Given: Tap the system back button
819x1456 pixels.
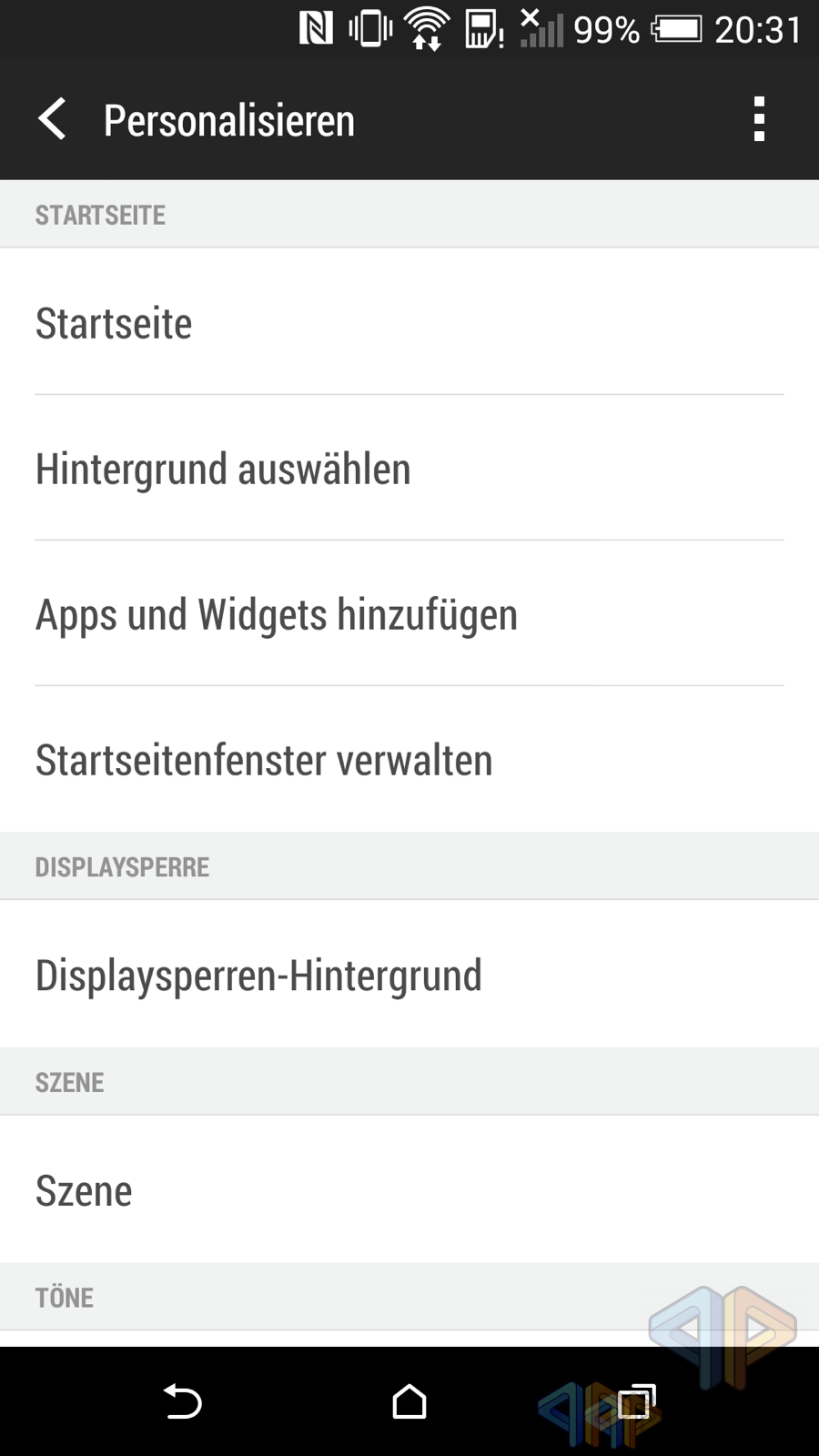Looking at the screenshot, I should pos(182,1401).
